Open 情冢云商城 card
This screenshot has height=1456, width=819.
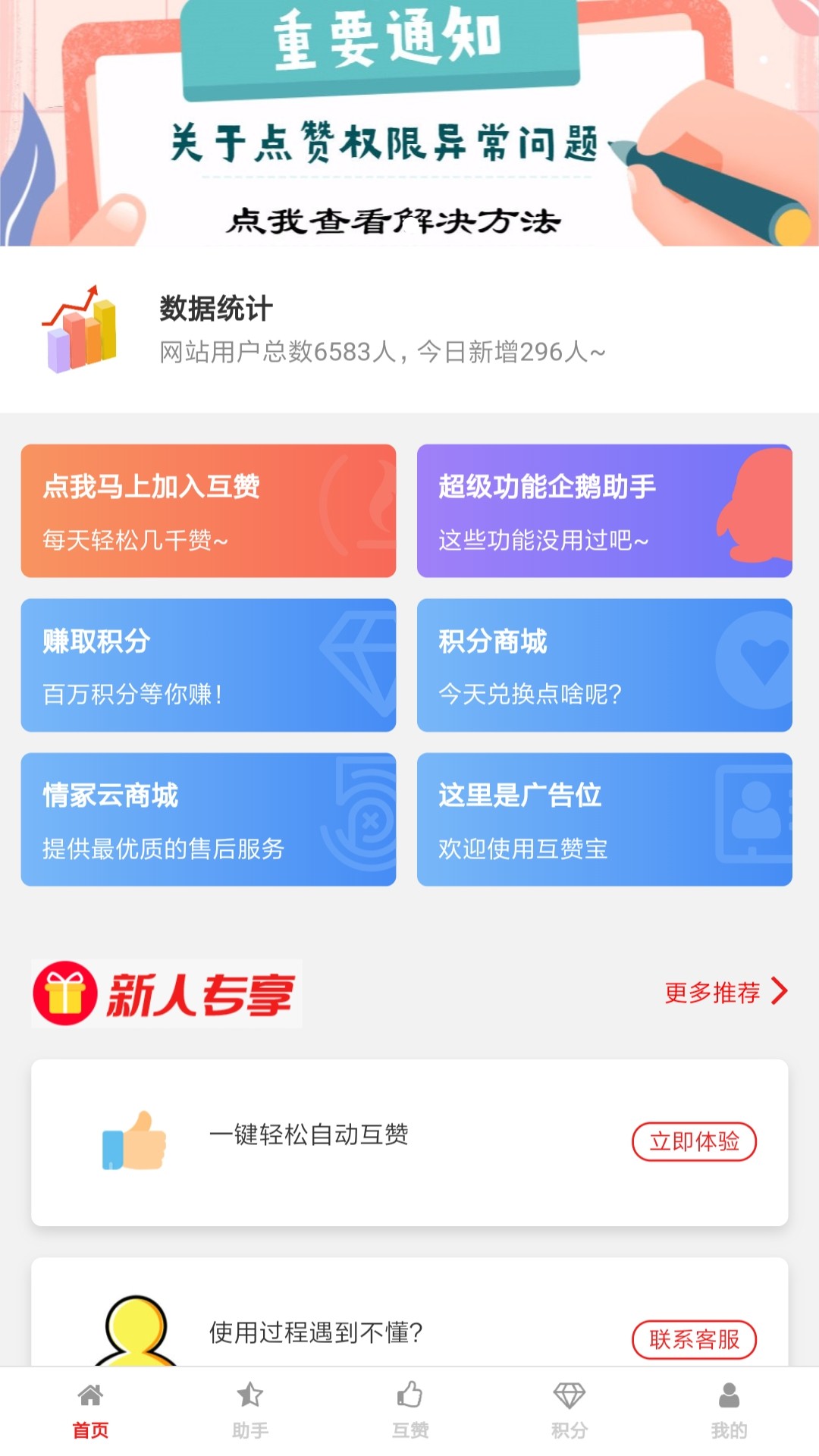209,819
